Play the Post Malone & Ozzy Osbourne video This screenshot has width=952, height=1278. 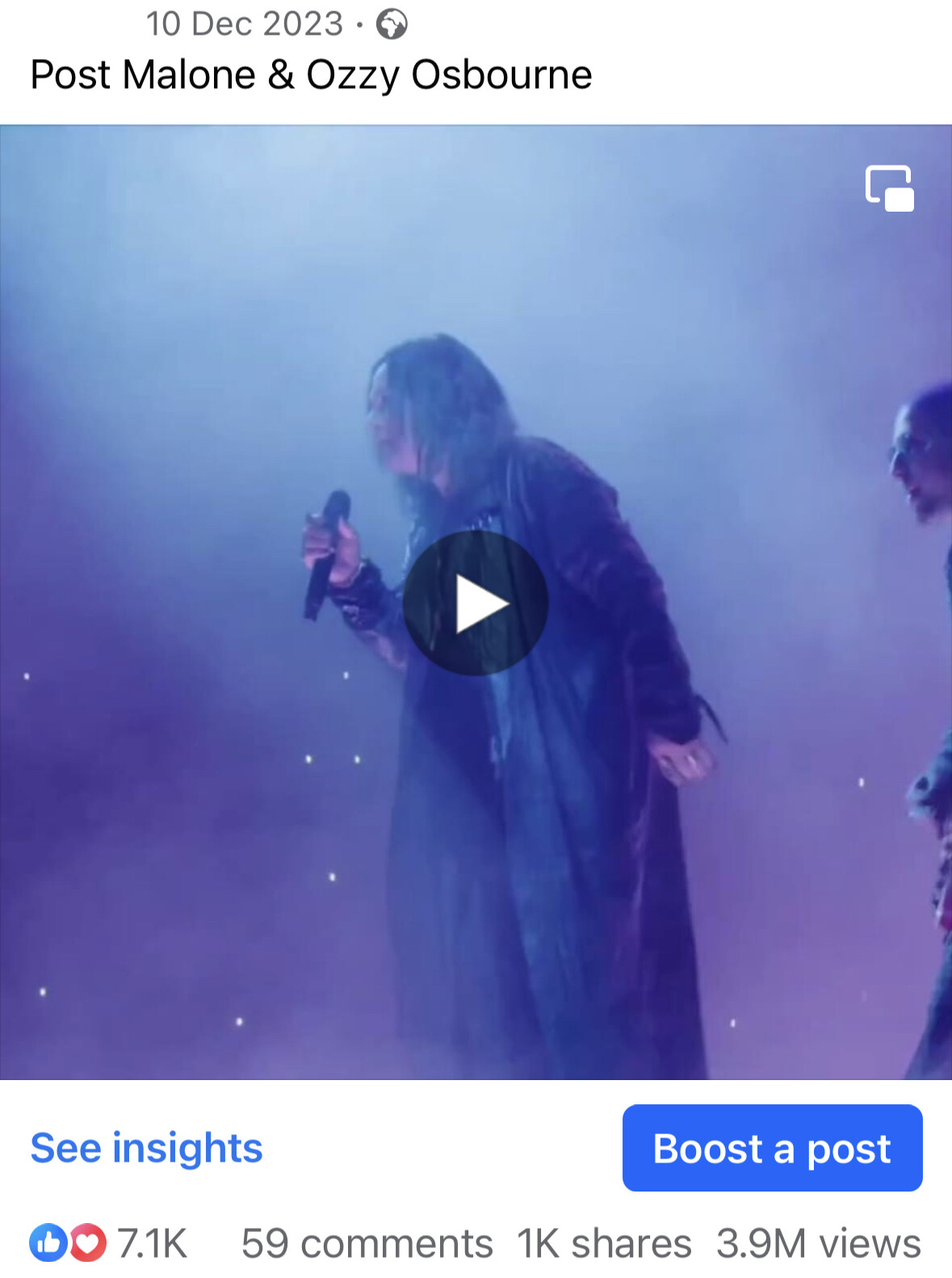point(476,603)
